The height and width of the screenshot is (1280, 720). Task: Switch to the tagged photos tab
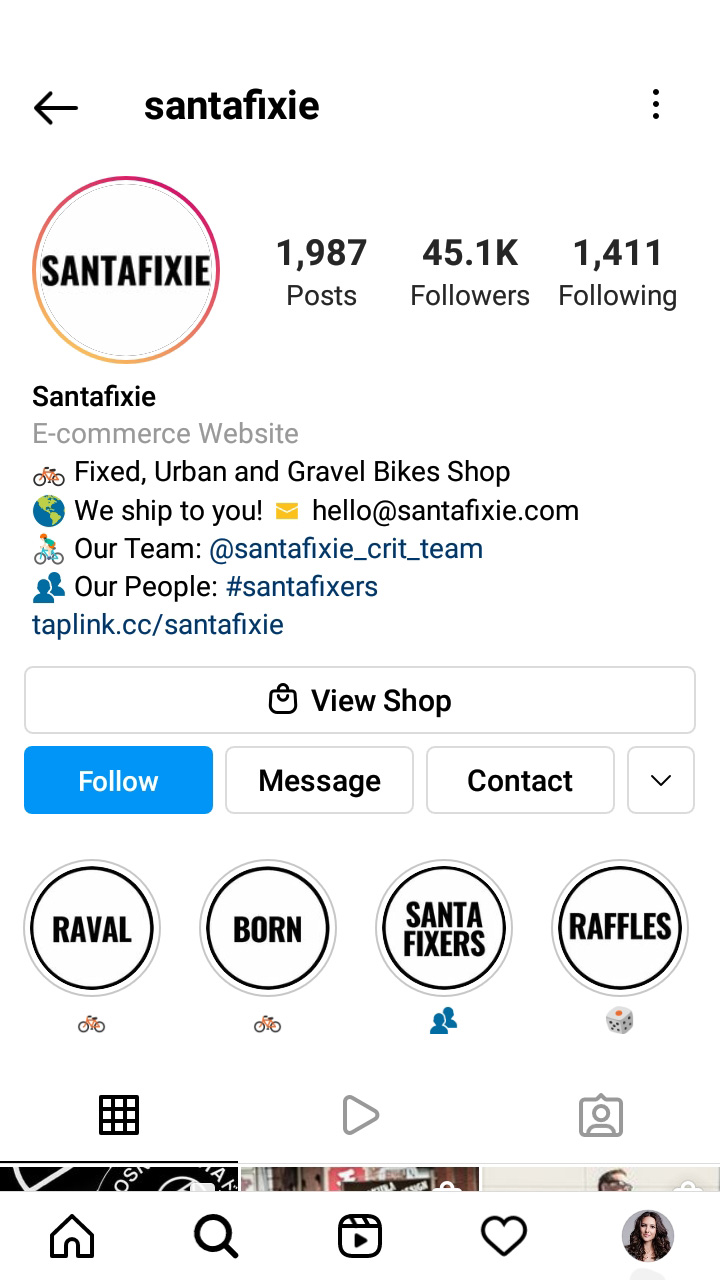click(601, 1115)
